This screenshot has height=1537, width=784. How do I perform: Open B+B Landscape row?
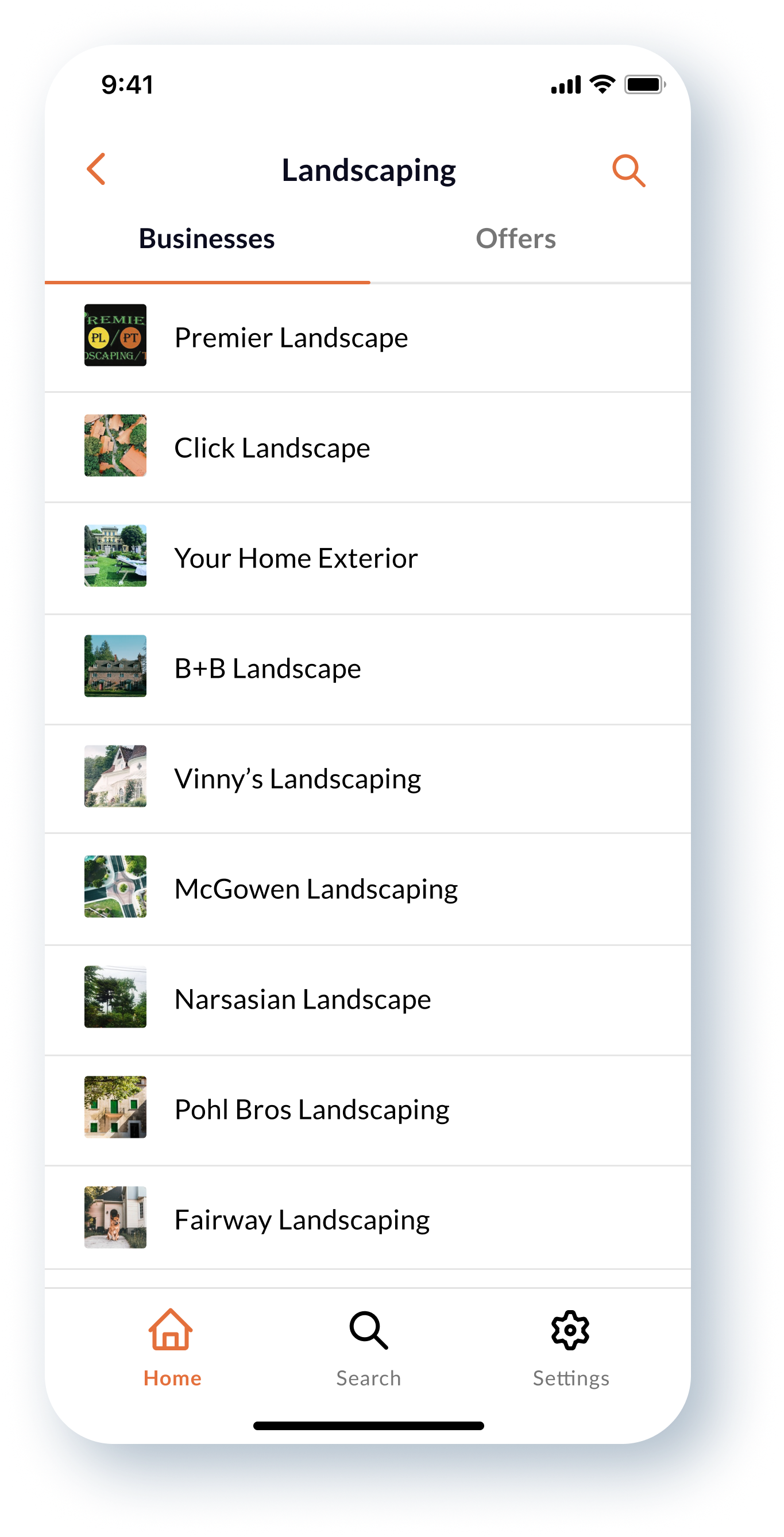[368, 668]
